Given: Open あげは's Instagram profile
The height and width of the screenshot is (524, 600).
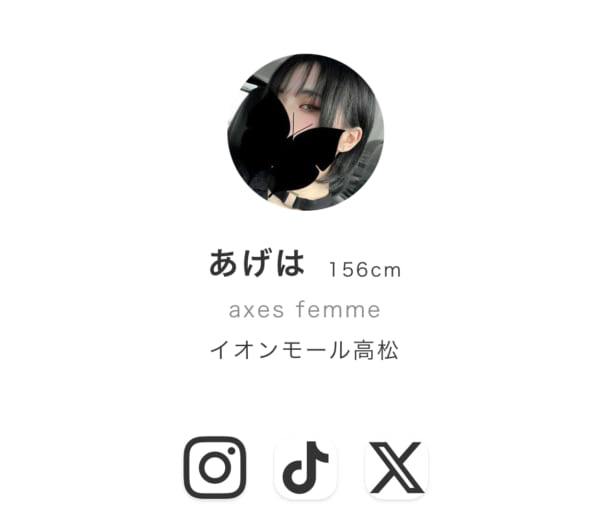Looking at the screenshot, I should [215, 467].
